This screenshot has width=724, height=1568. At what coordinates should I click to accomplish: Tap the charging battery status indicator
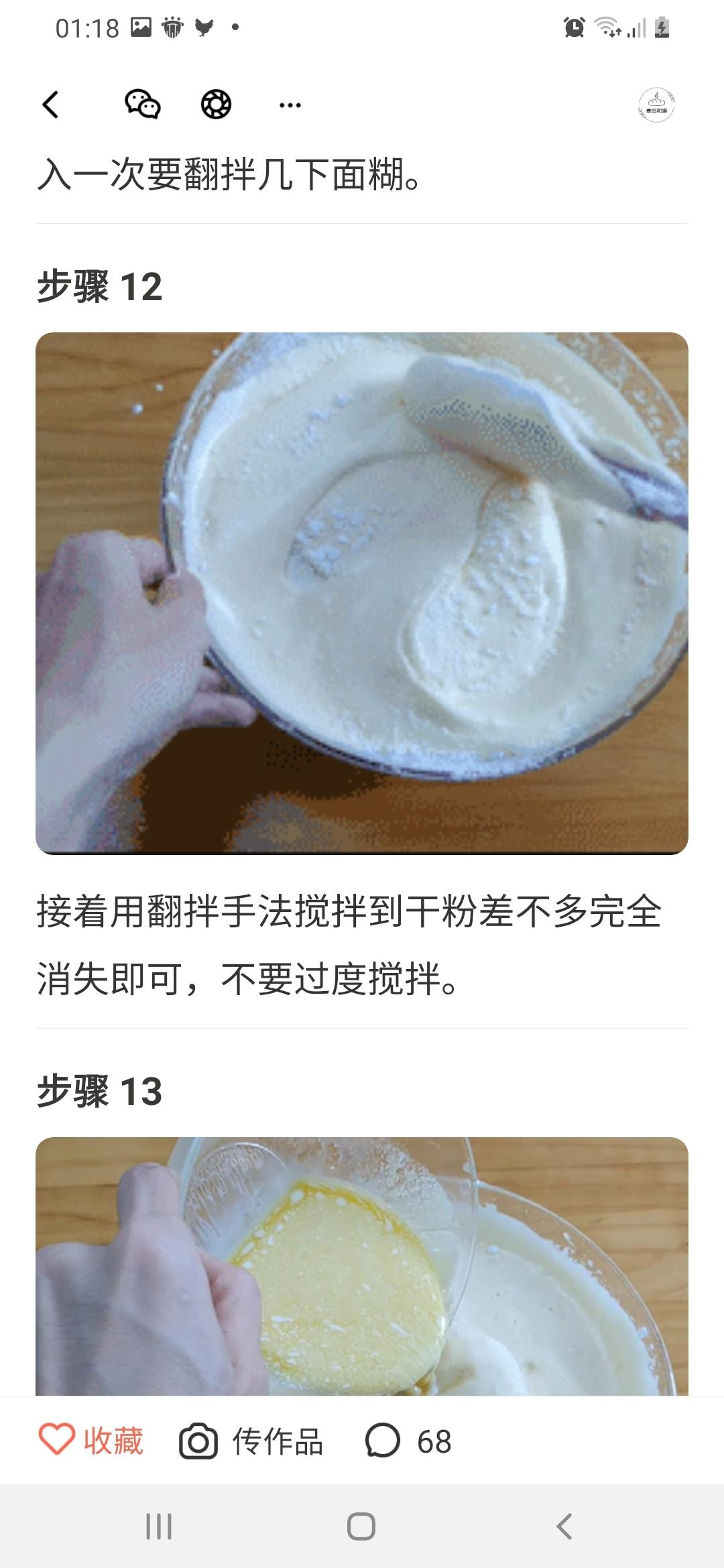pos(660,29)
